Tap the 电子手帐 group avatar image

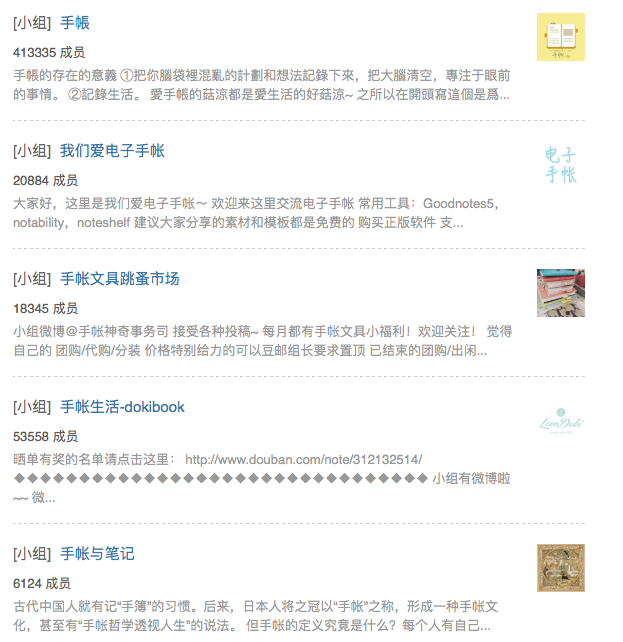click(x=560, y=165)
